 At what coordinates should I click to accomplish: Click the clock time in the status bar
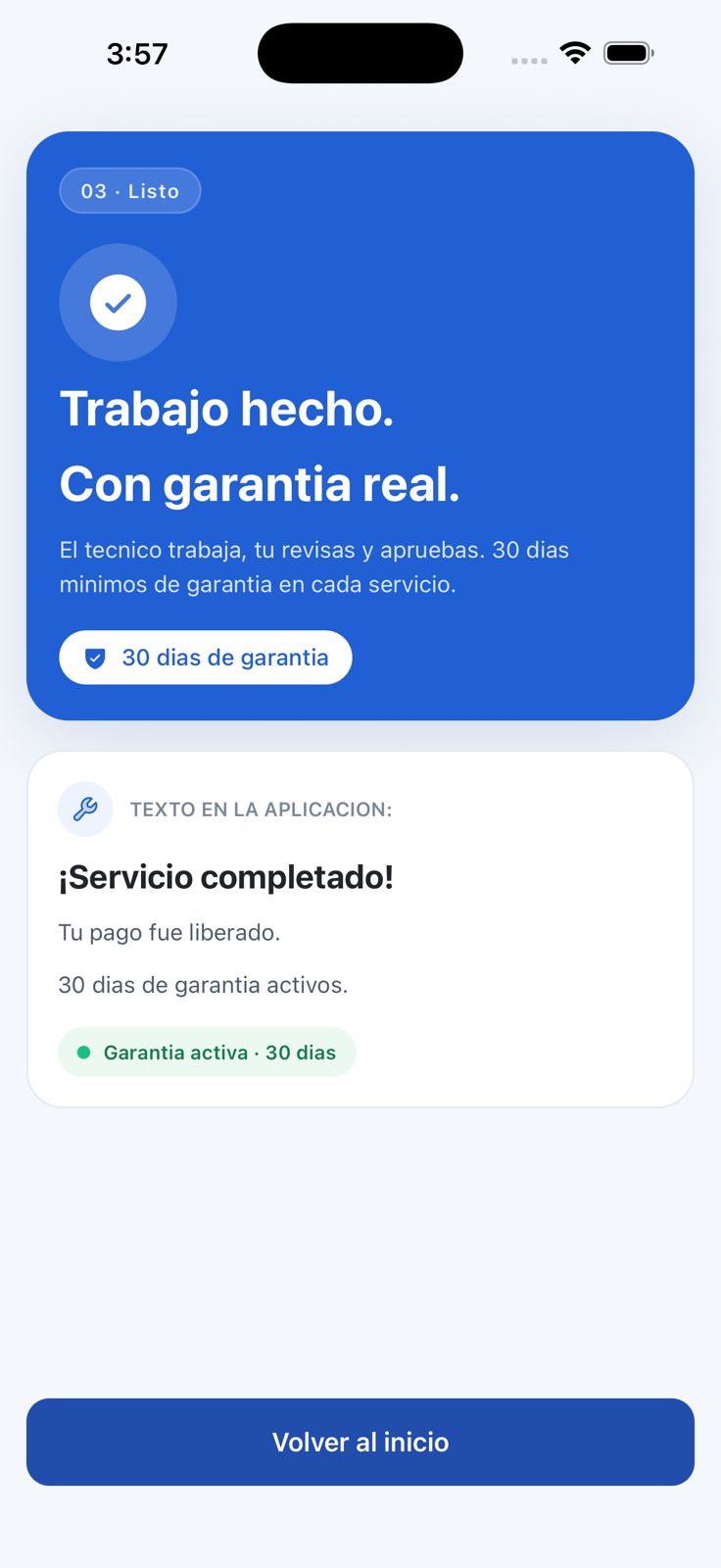138,54
